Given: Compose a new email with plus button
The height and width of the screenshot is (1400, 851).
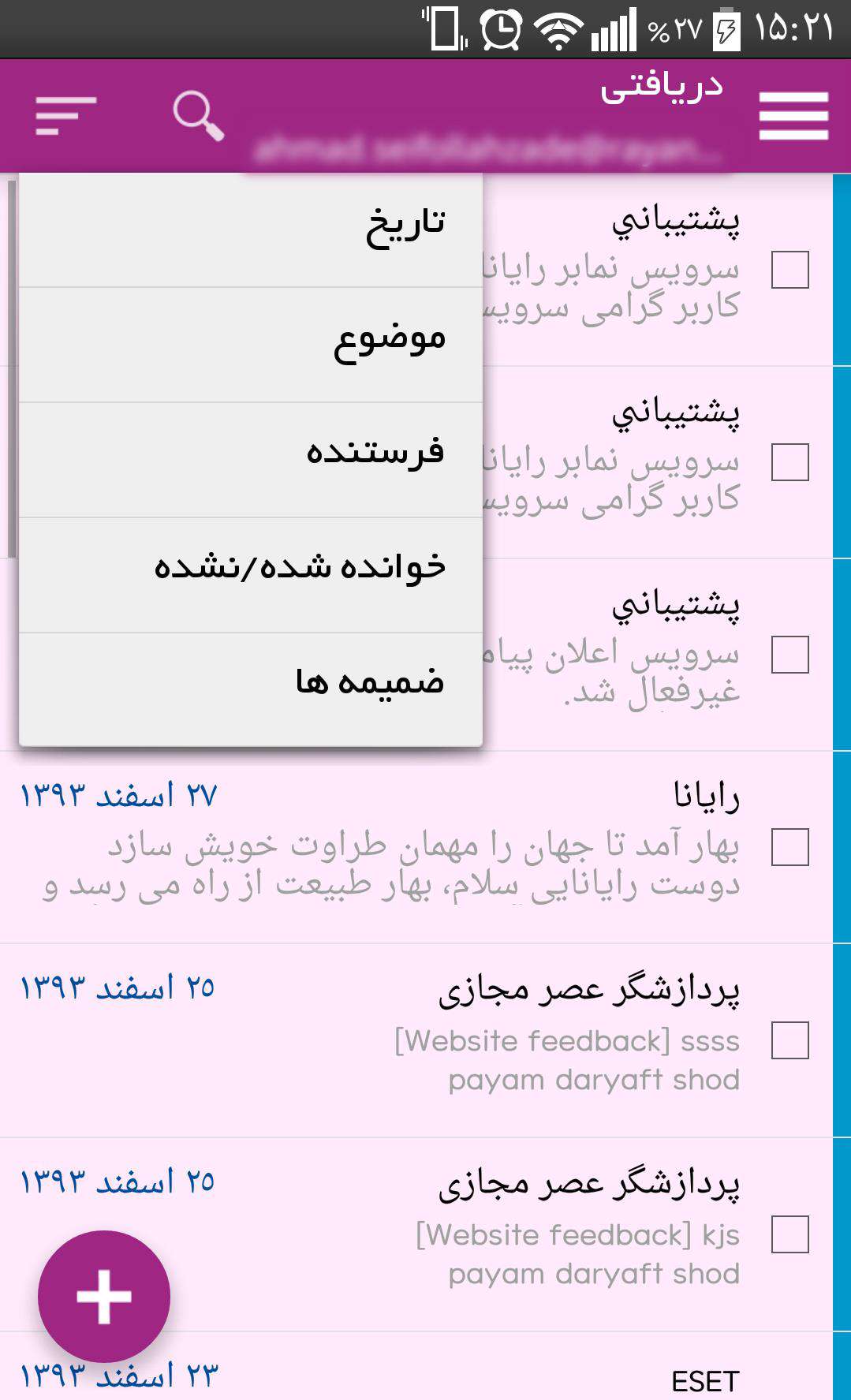Looking at the screenshot, I should point(104,1296).
